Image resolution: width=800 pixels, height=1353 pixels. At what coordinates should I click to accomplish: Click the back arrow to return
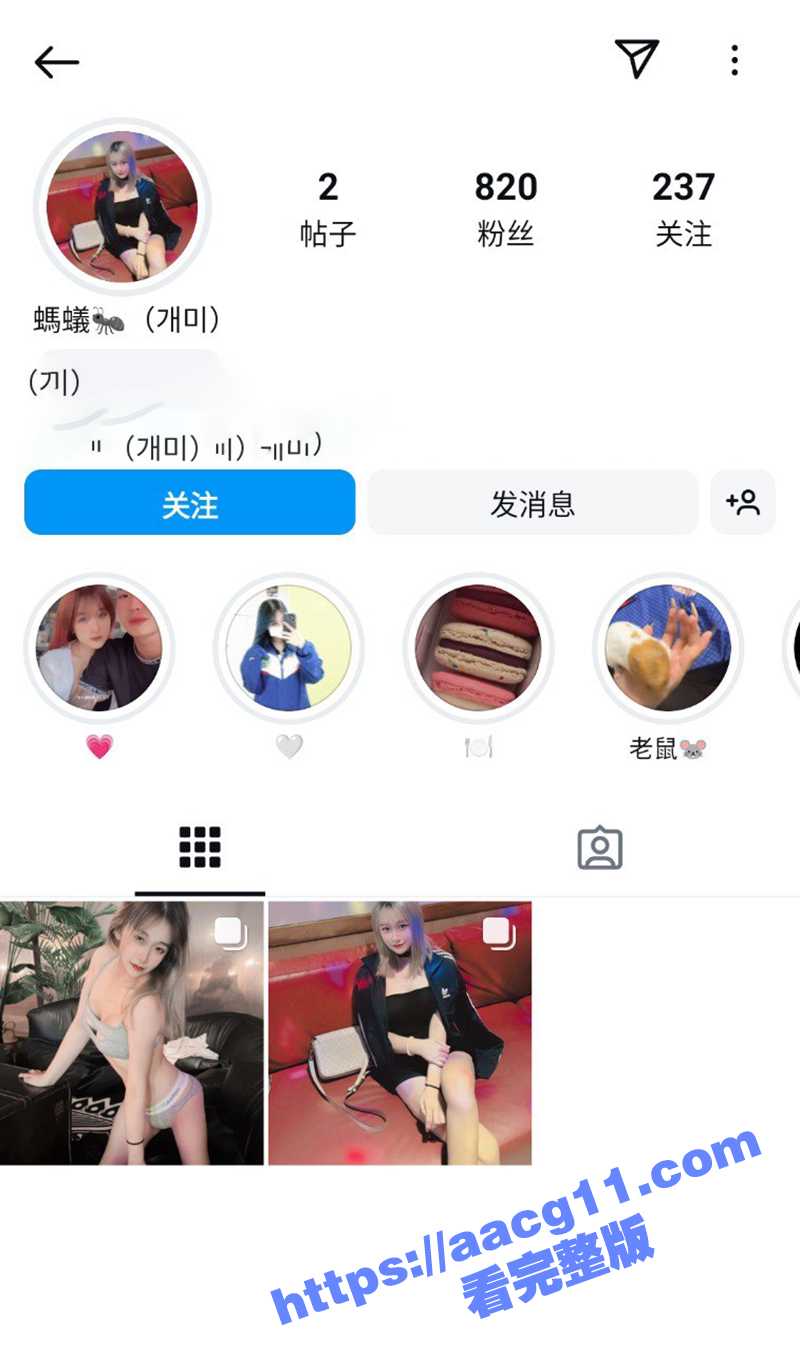click(x=57, y=61)
